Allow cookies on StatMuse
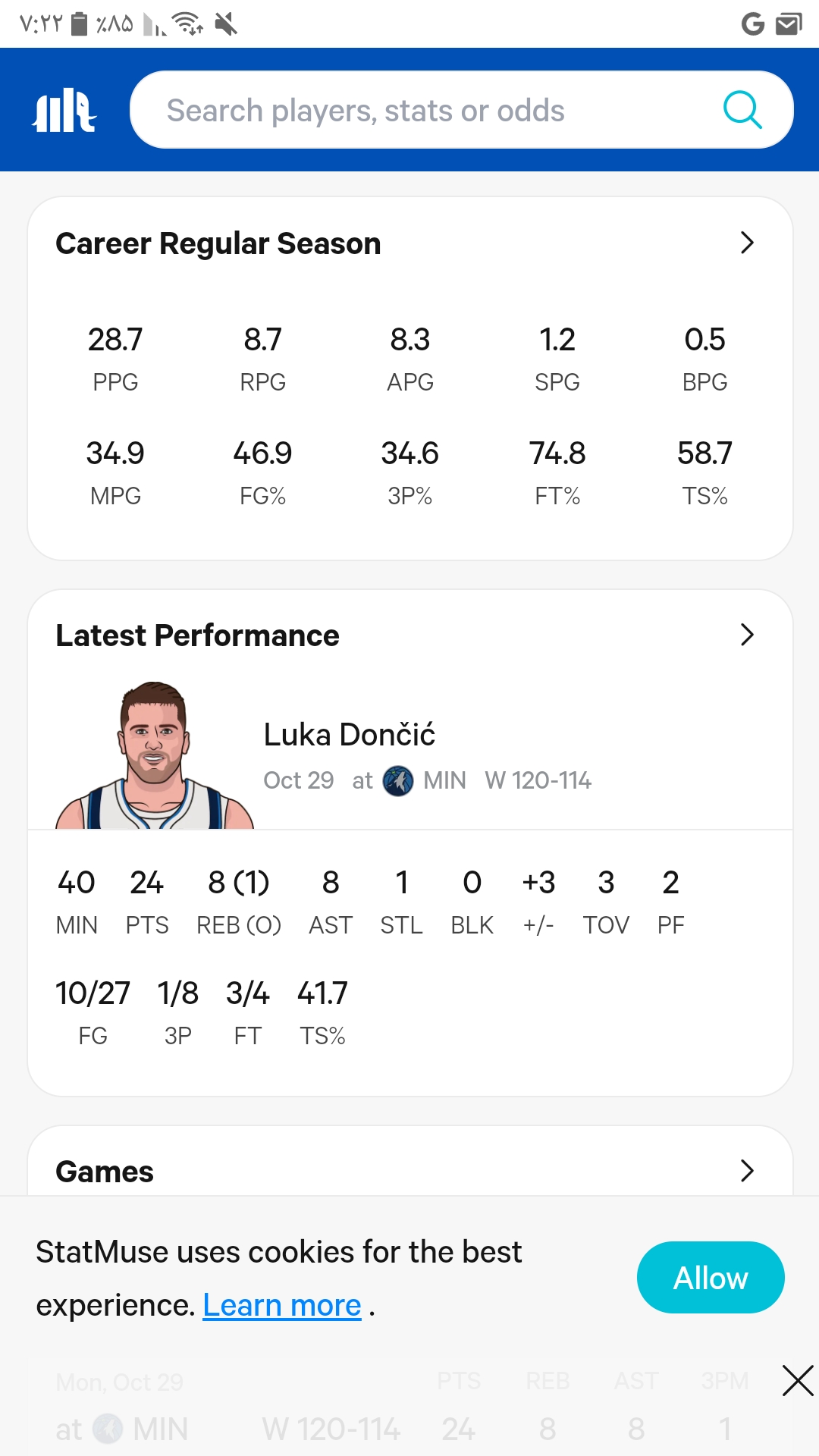The width and height of the screenshot is (819, 1456). coord(711,1278)
